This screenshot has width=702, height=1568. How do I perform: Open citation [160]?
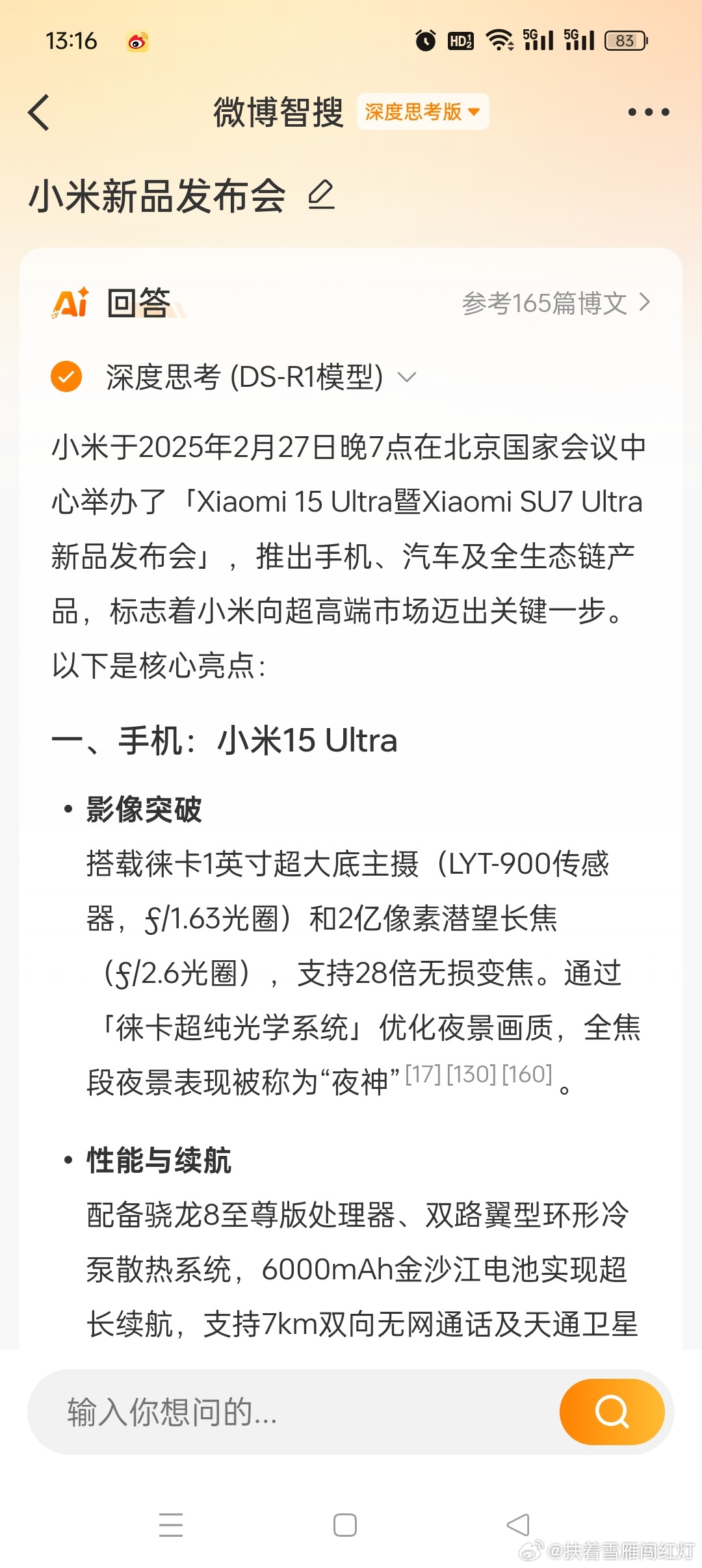coord(527,1074)
